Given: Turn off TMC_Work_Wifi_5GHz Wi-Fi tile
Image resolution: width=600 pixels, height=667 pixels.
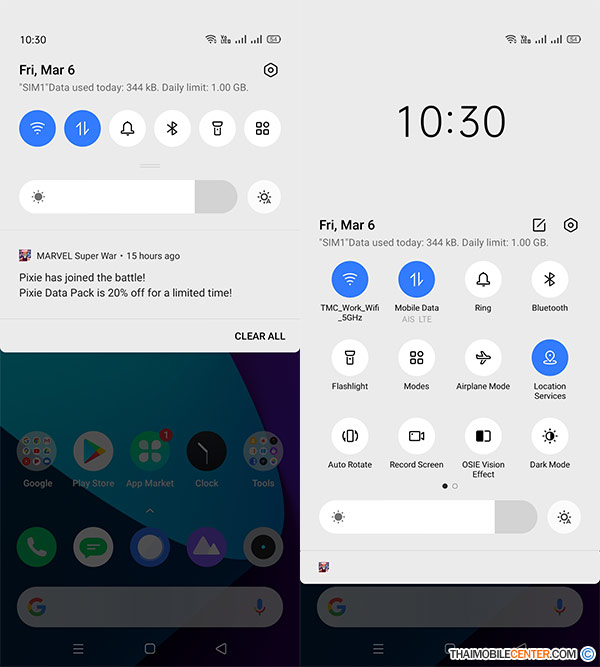Looking at the screenshot, I should [x=350, y=279].
